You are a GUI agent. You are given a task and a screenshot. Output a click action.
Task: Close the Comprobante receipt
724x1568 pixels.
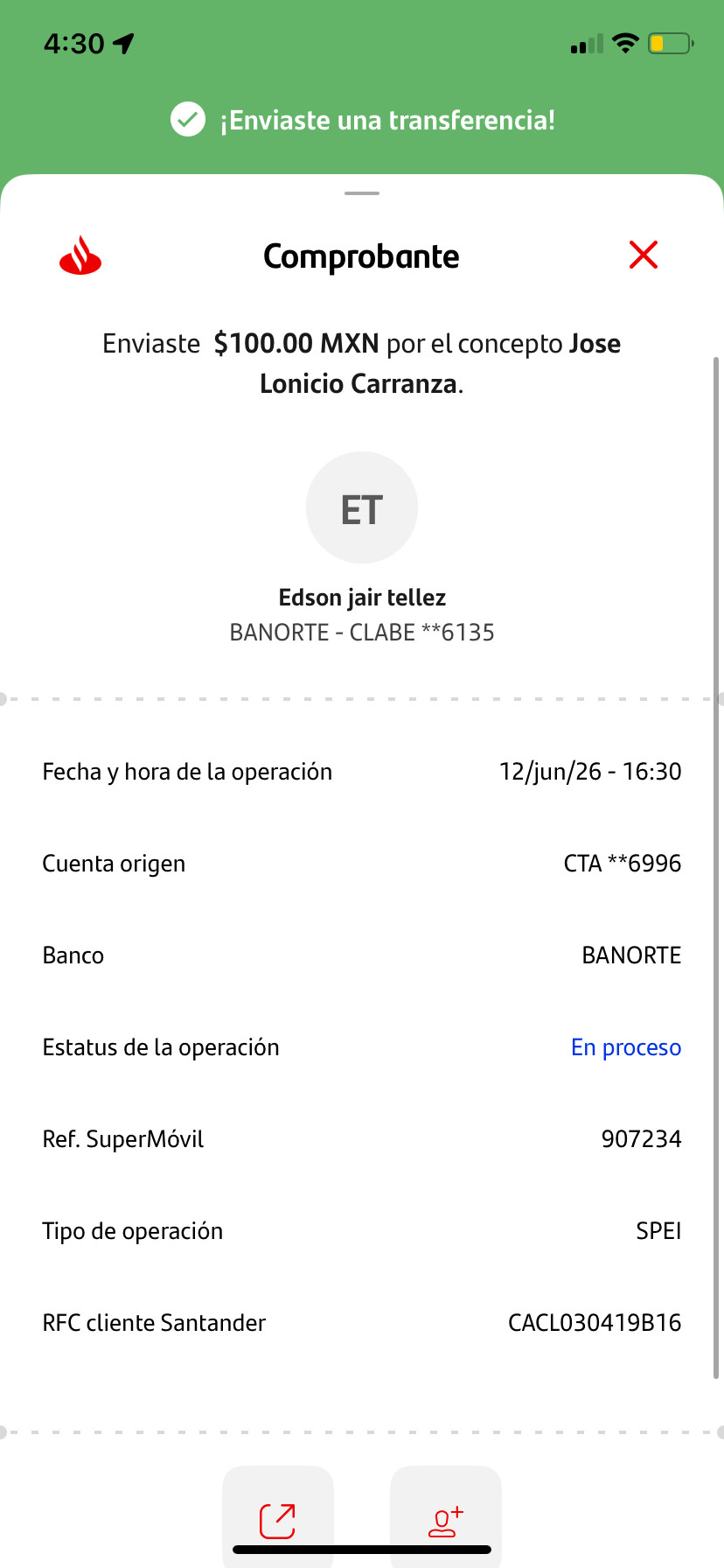tap(644, 255)
